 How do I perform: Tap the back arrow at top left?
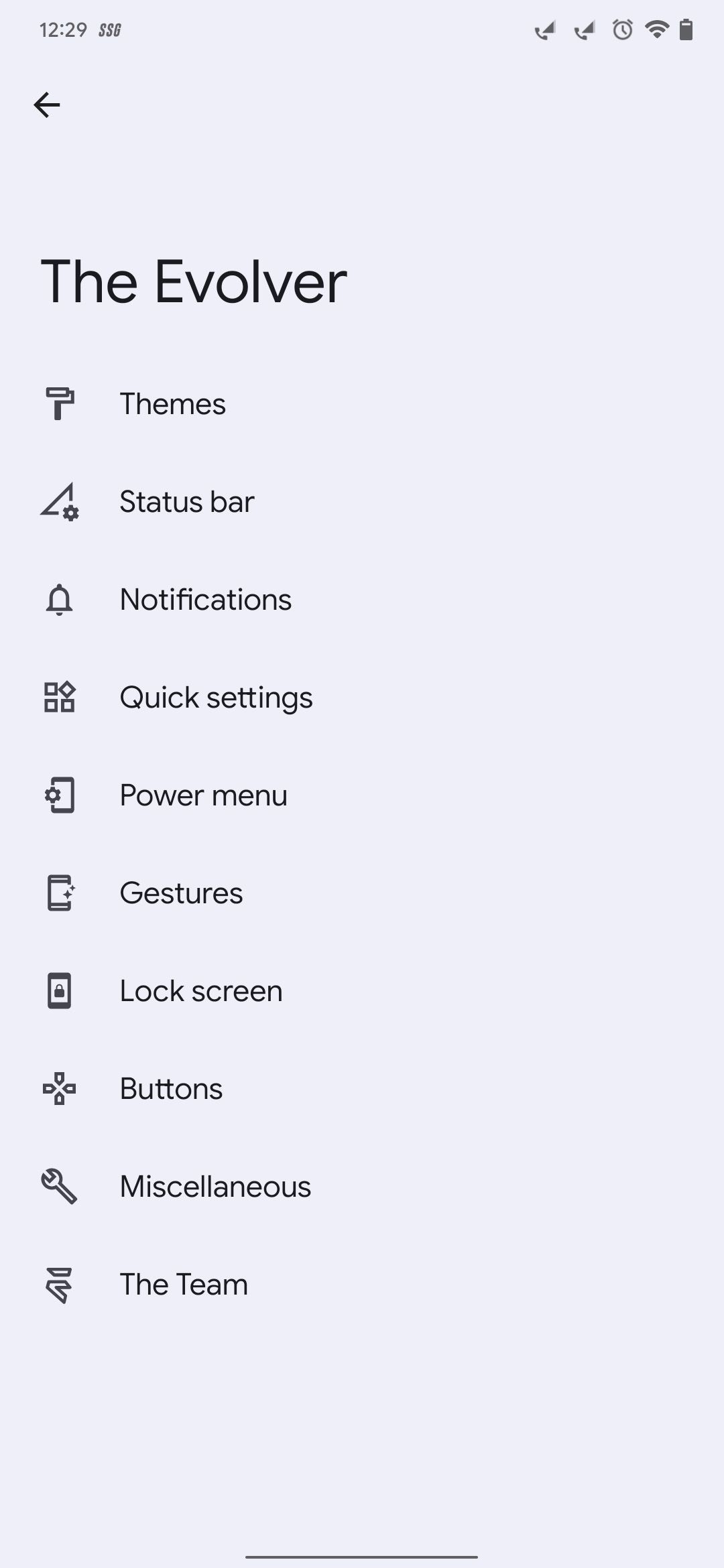[47, 104]
